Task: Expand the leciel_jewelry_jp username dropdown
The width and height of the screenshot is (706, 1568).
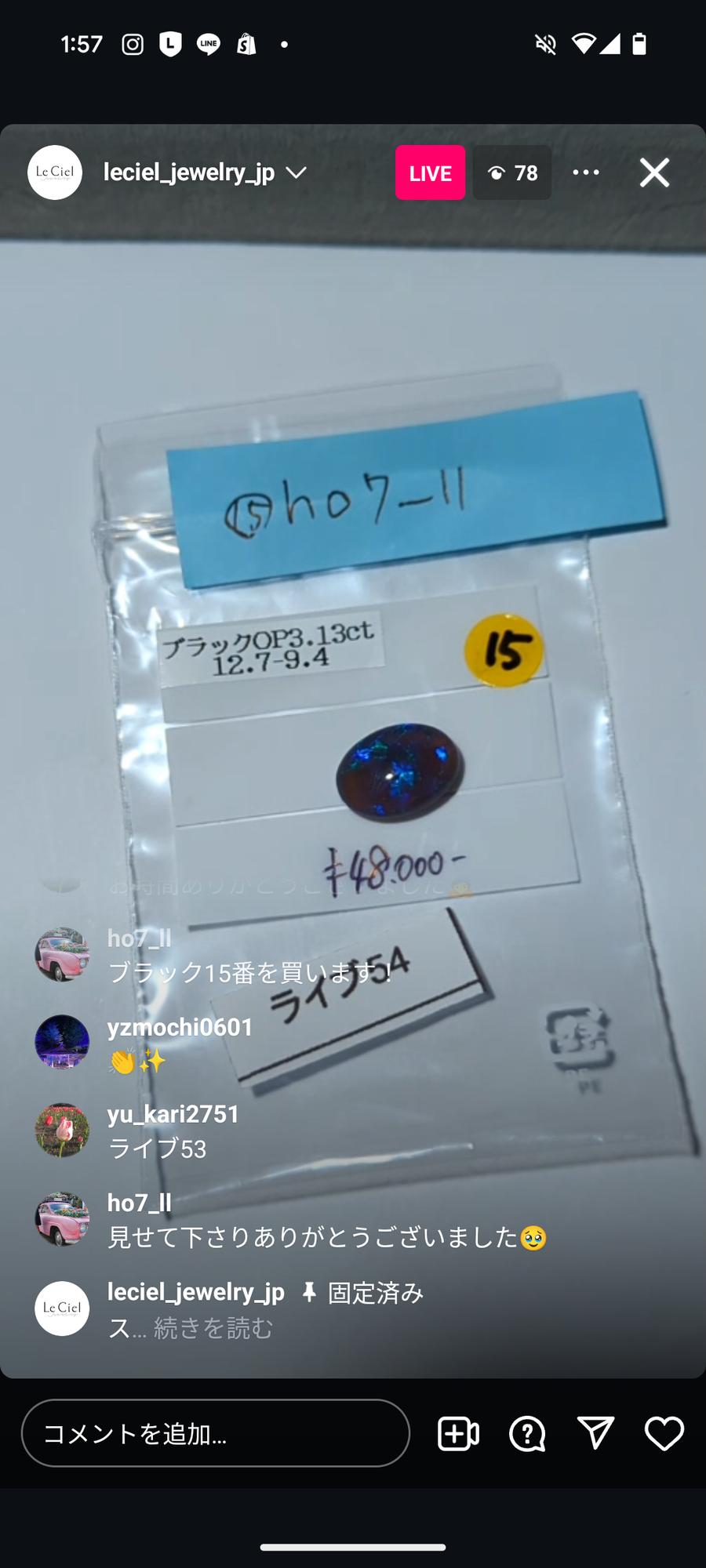Action: click(x=296, y=172)
